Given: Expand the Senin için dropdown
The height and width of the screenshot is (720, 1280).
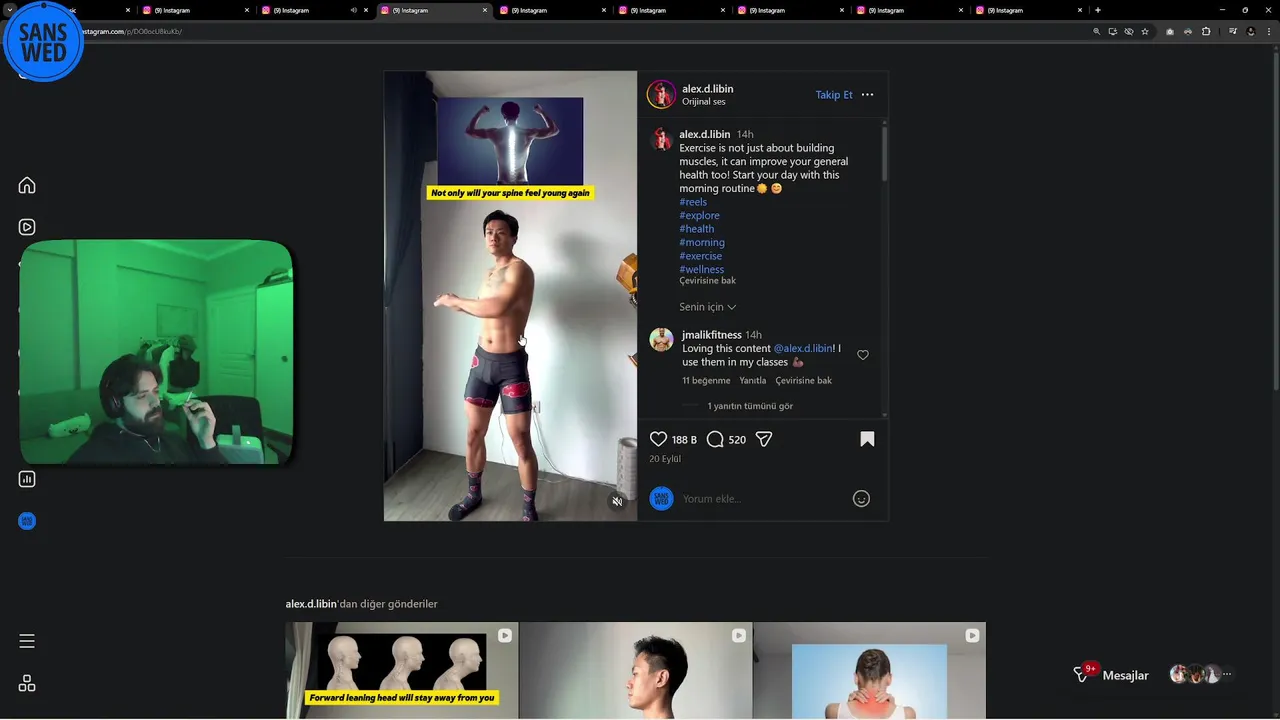Looking at the screenshot, I should [x=708, y=307].
